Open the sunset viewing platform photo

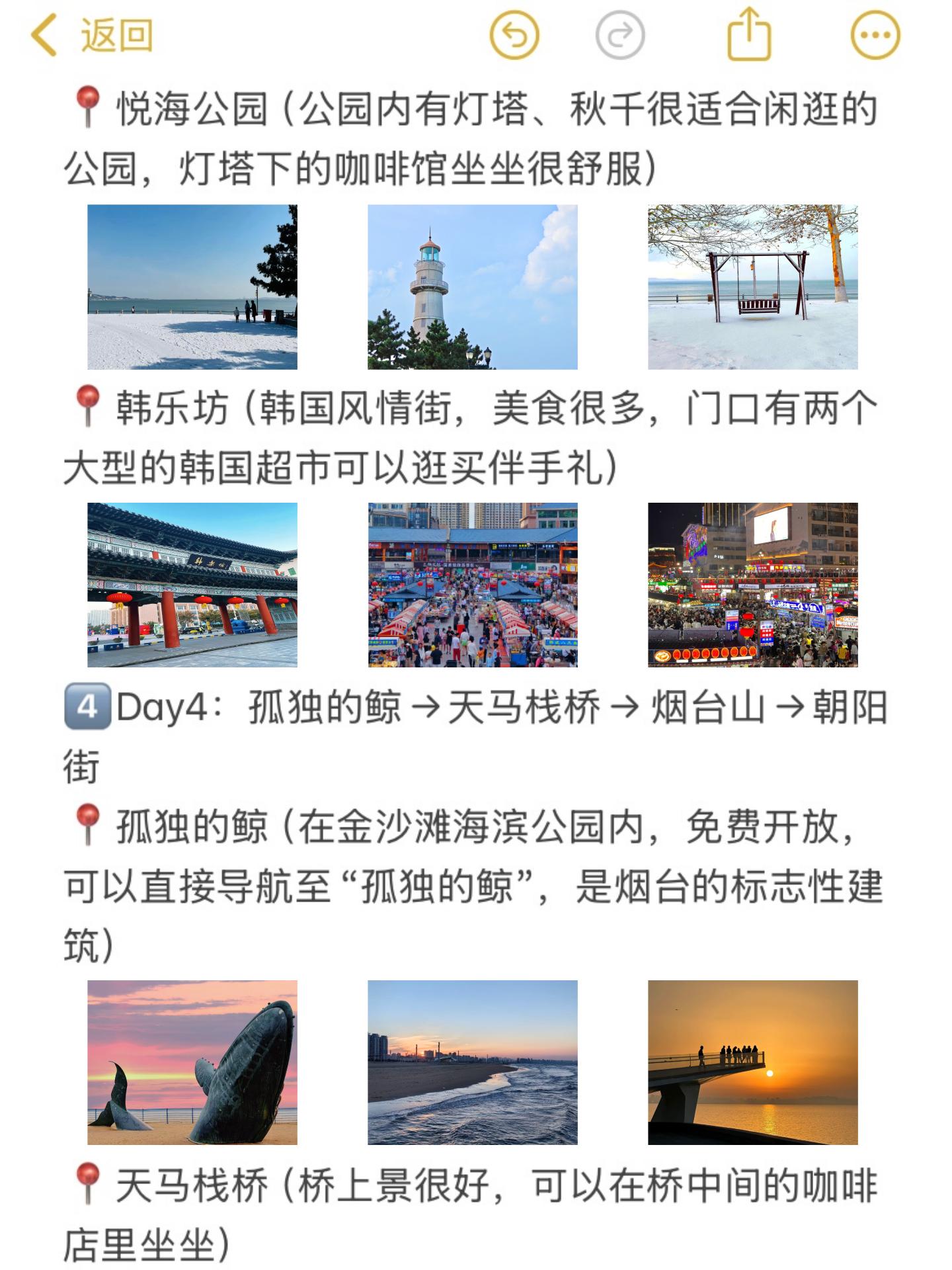tap(752, 1062)
